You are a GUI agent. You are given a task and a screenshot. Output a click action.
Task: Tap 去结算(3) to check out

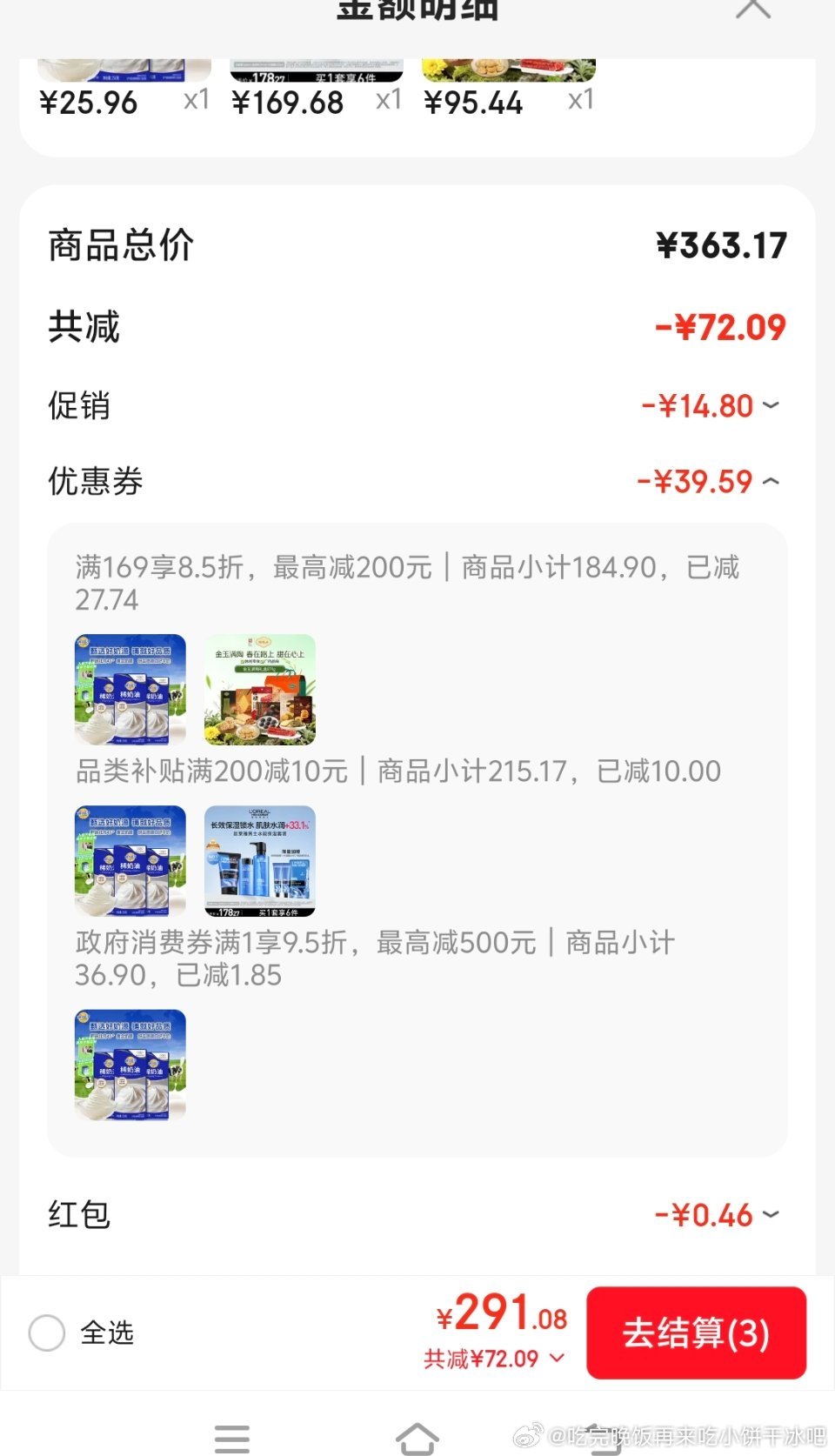click(696, 1332)
